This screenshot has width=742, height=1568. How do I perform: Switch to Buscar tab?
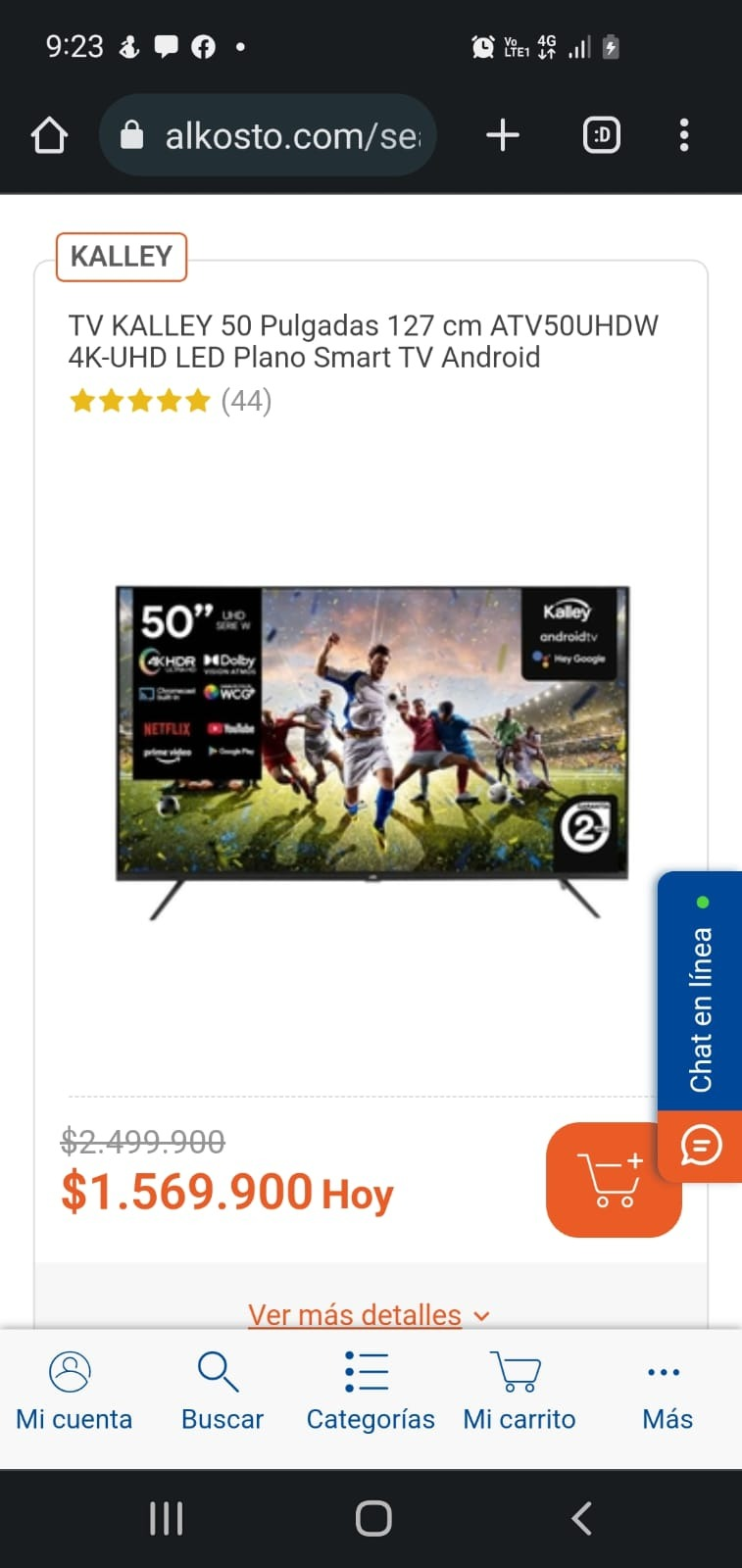(223, 1392)
